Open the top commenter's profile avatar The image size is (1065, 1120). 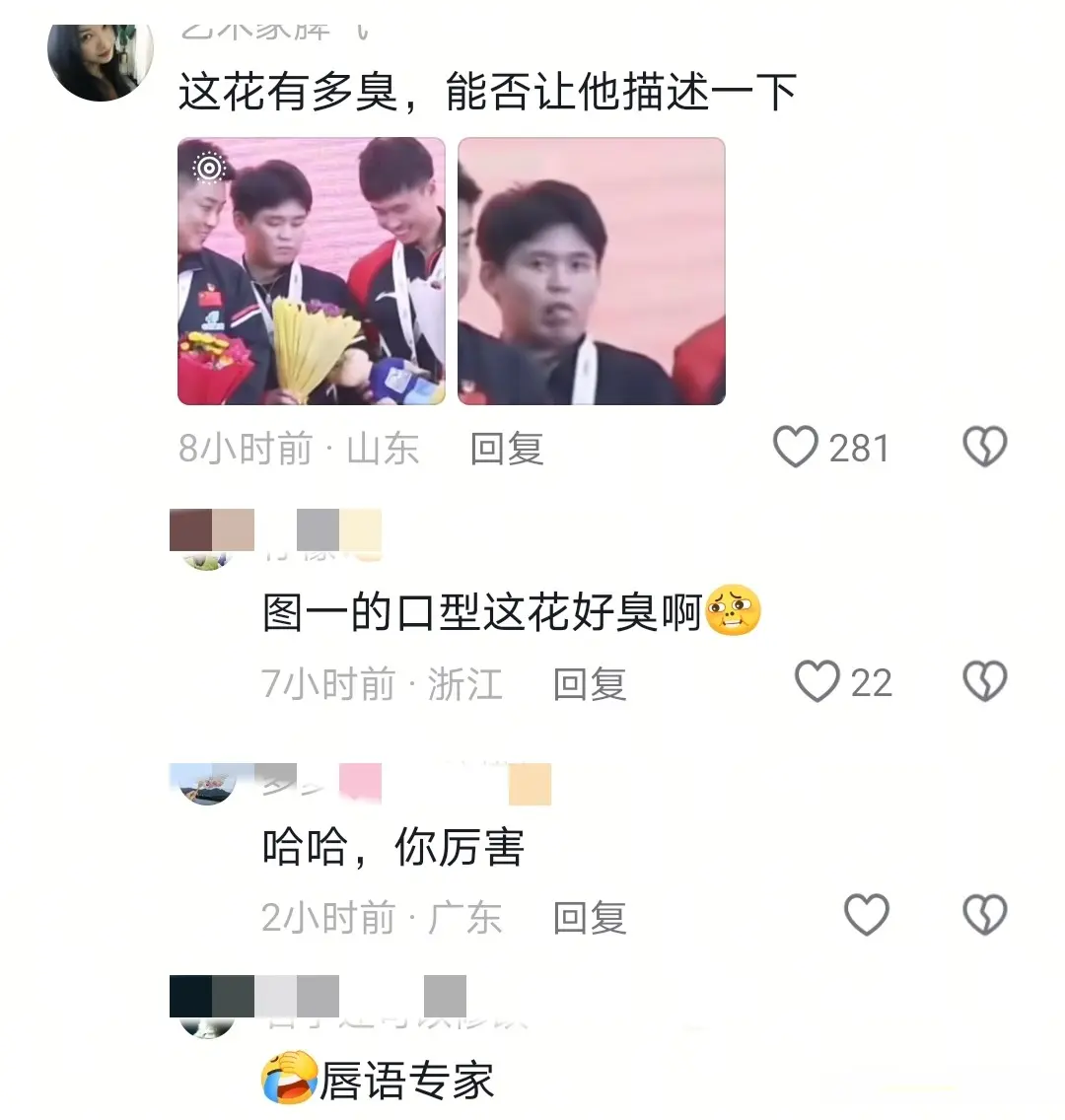tap(101, 57)
